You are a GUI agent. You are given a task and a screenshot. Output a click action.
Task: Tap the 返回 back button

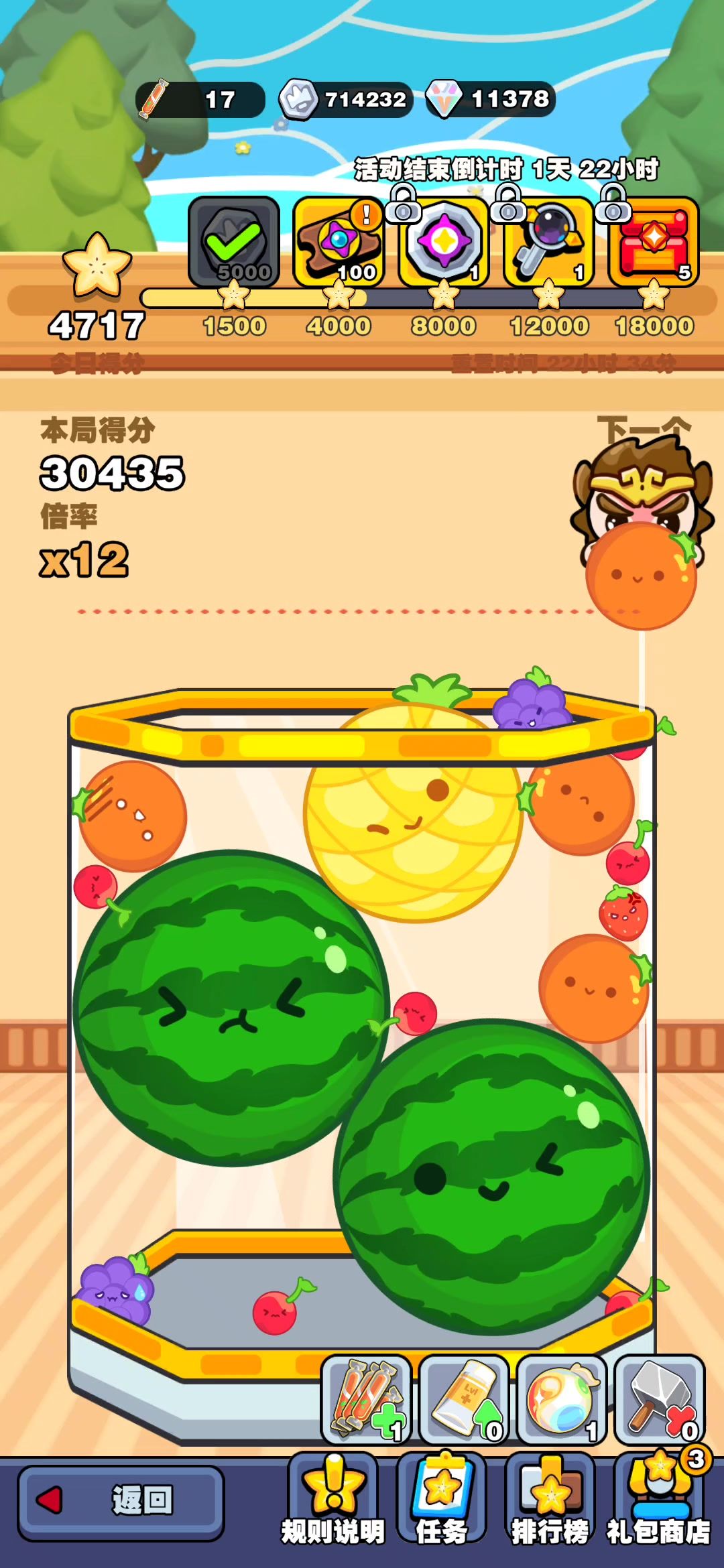click(121, 1500)
